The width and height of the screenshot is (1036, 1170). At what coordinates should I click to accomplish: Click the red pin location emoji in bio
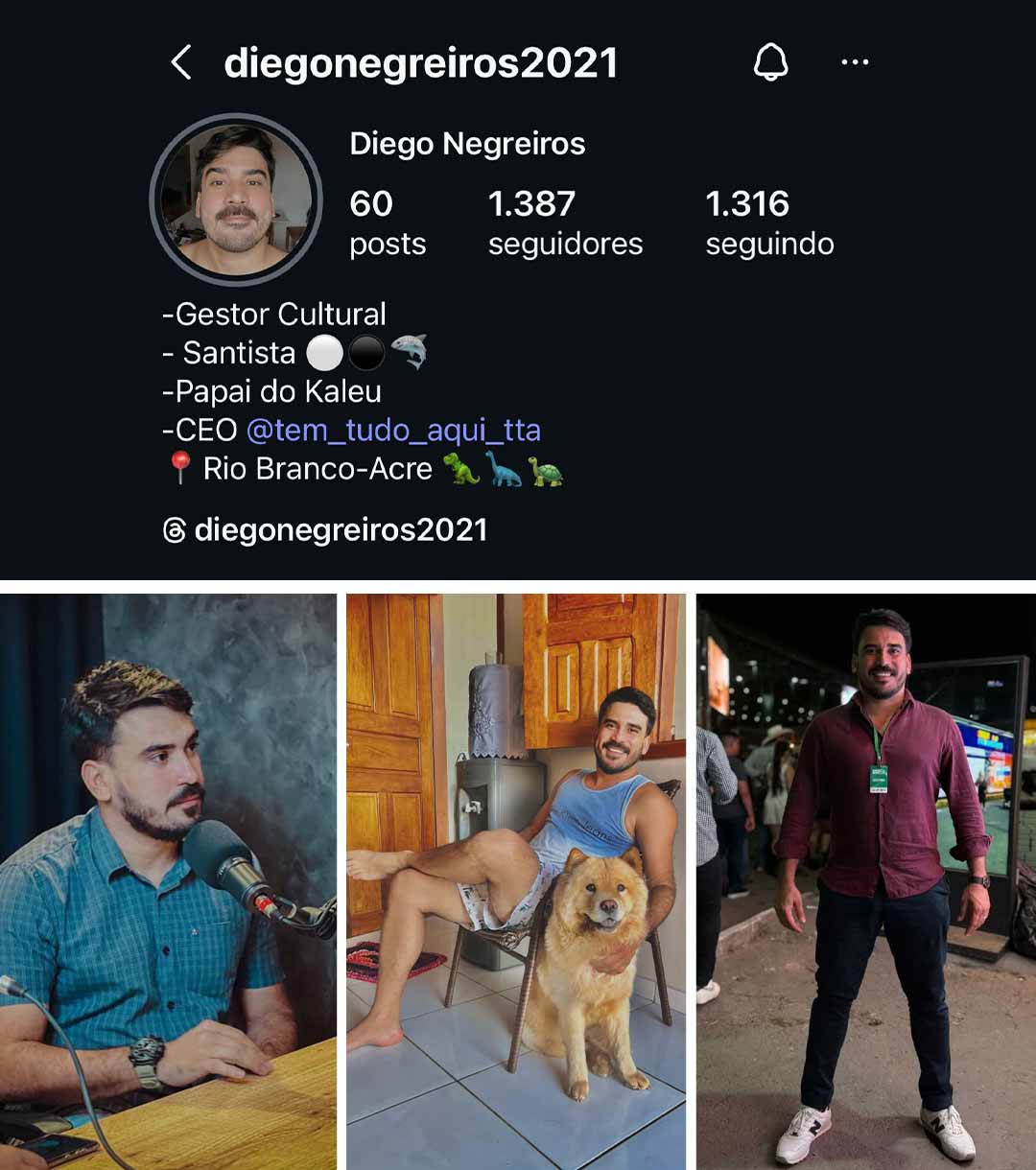coord(179,468)
